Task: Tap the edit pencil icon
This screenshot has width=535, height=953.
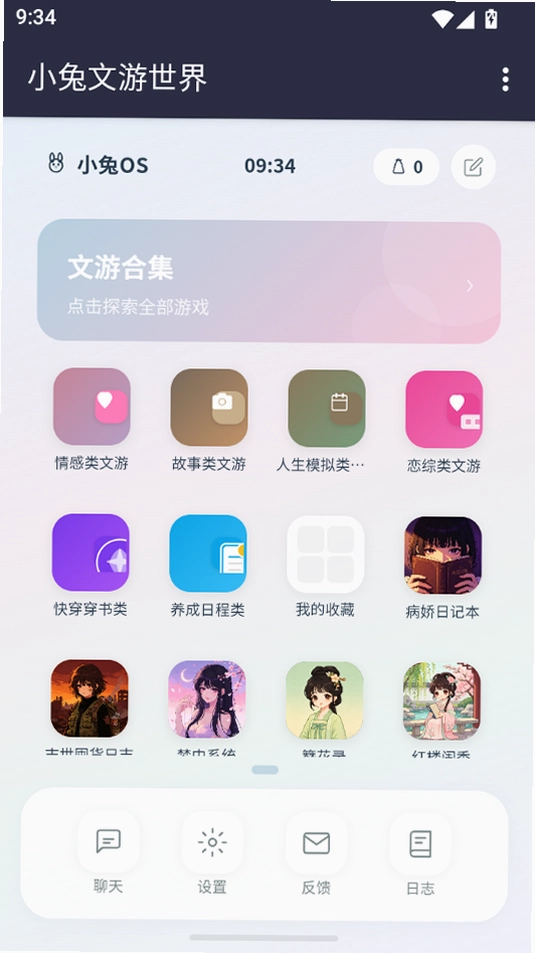Action: pyautogui.click(x=473, y=167)
